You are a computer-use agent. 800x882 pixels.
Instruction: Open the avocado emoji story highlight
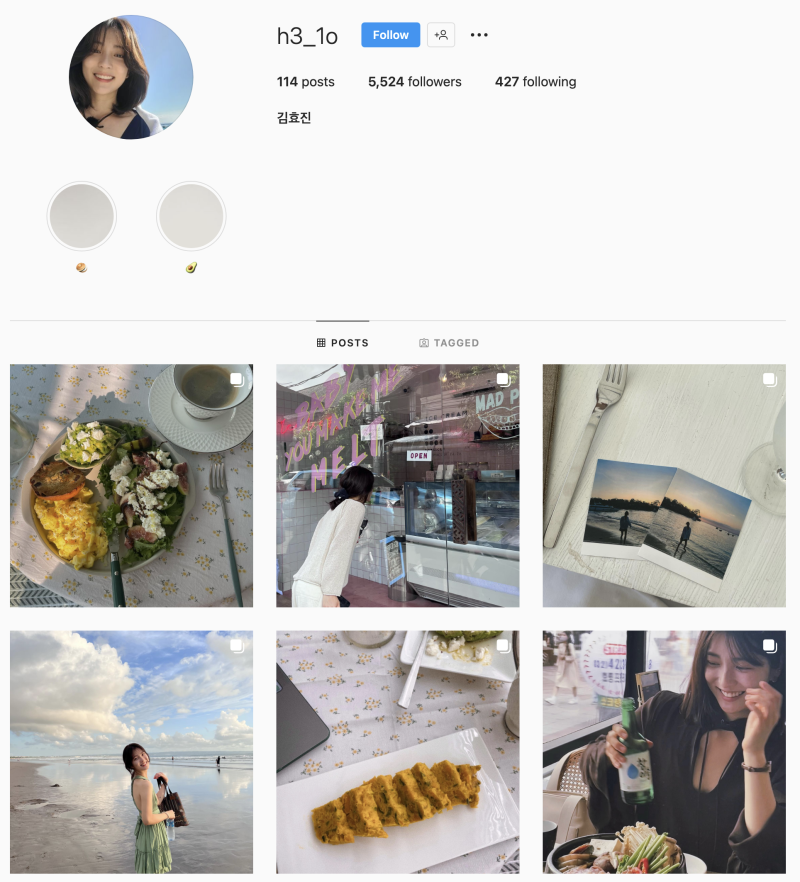tap(191, 217)
